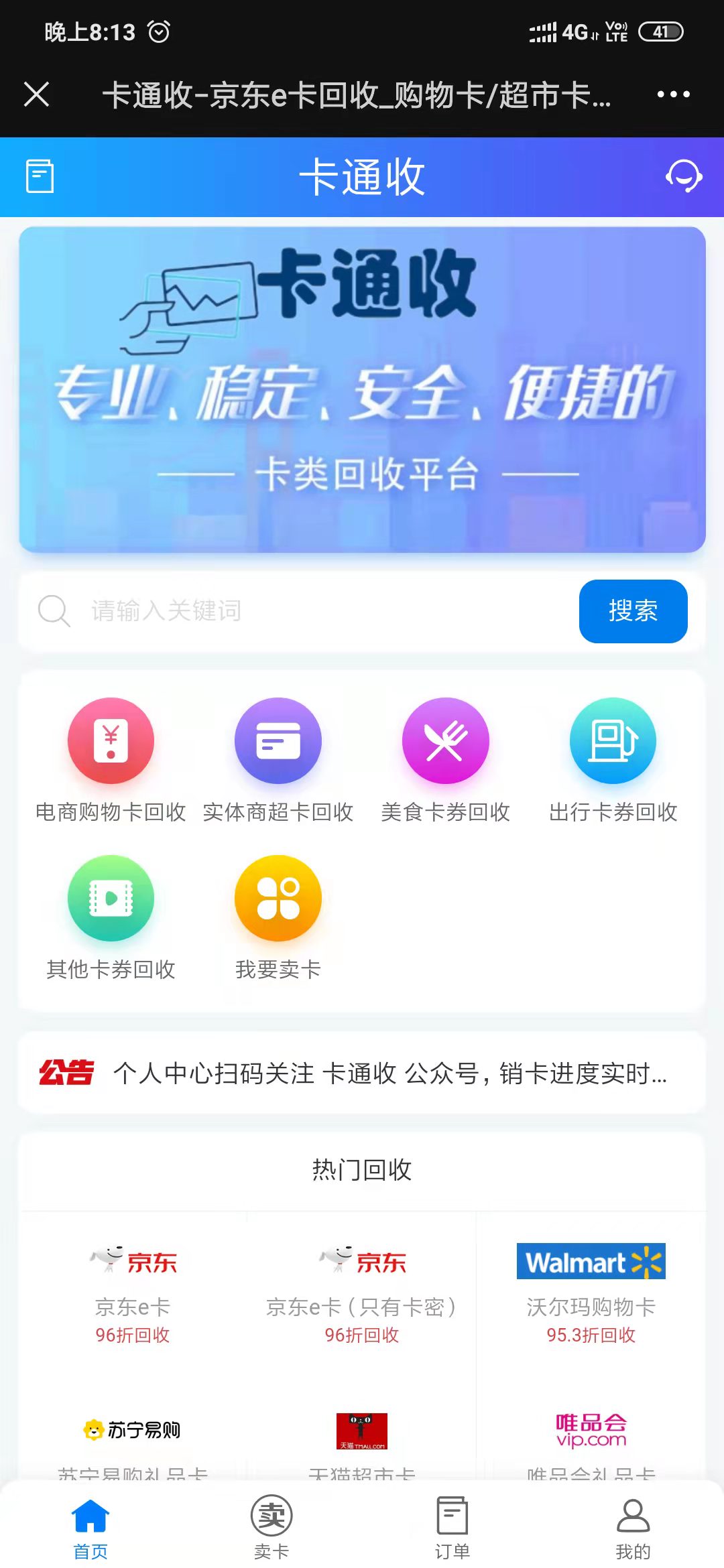Select 京东e卡（只有卡密）recycling option
The height and width of the screenshot is (1568, 724).
[x=362, y=1295]
